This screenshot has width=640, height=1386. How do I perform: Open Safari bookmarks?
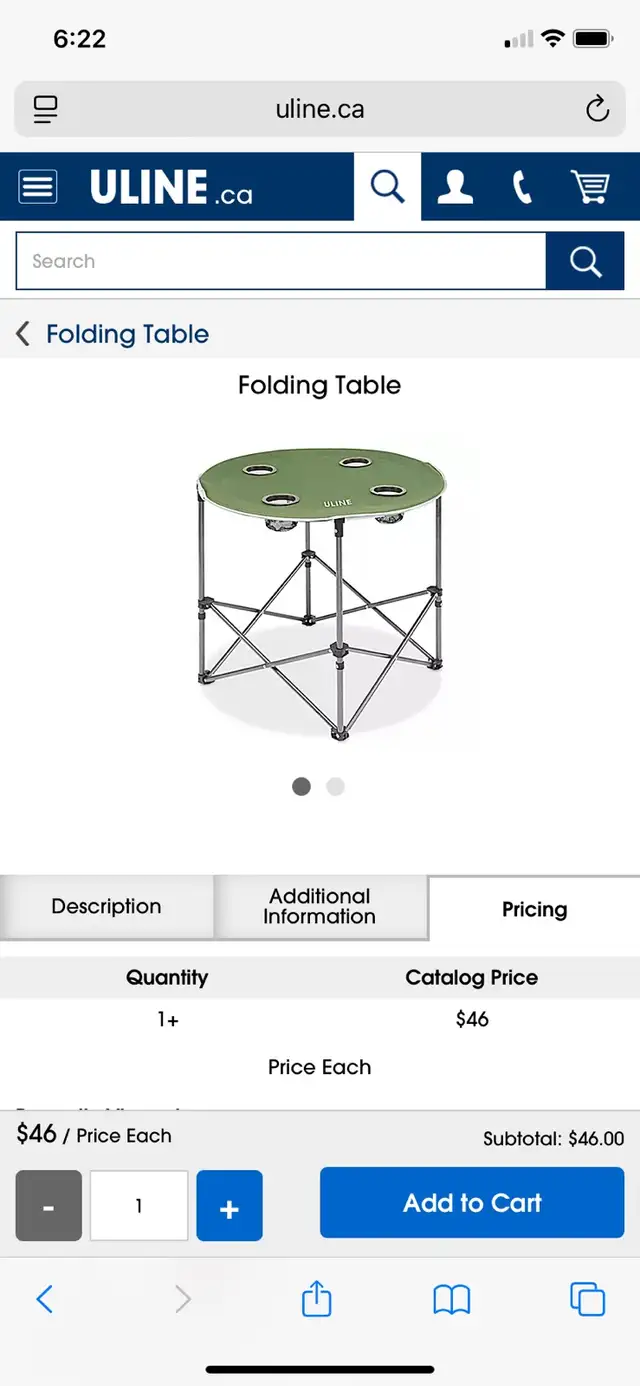coord(452,1299)
